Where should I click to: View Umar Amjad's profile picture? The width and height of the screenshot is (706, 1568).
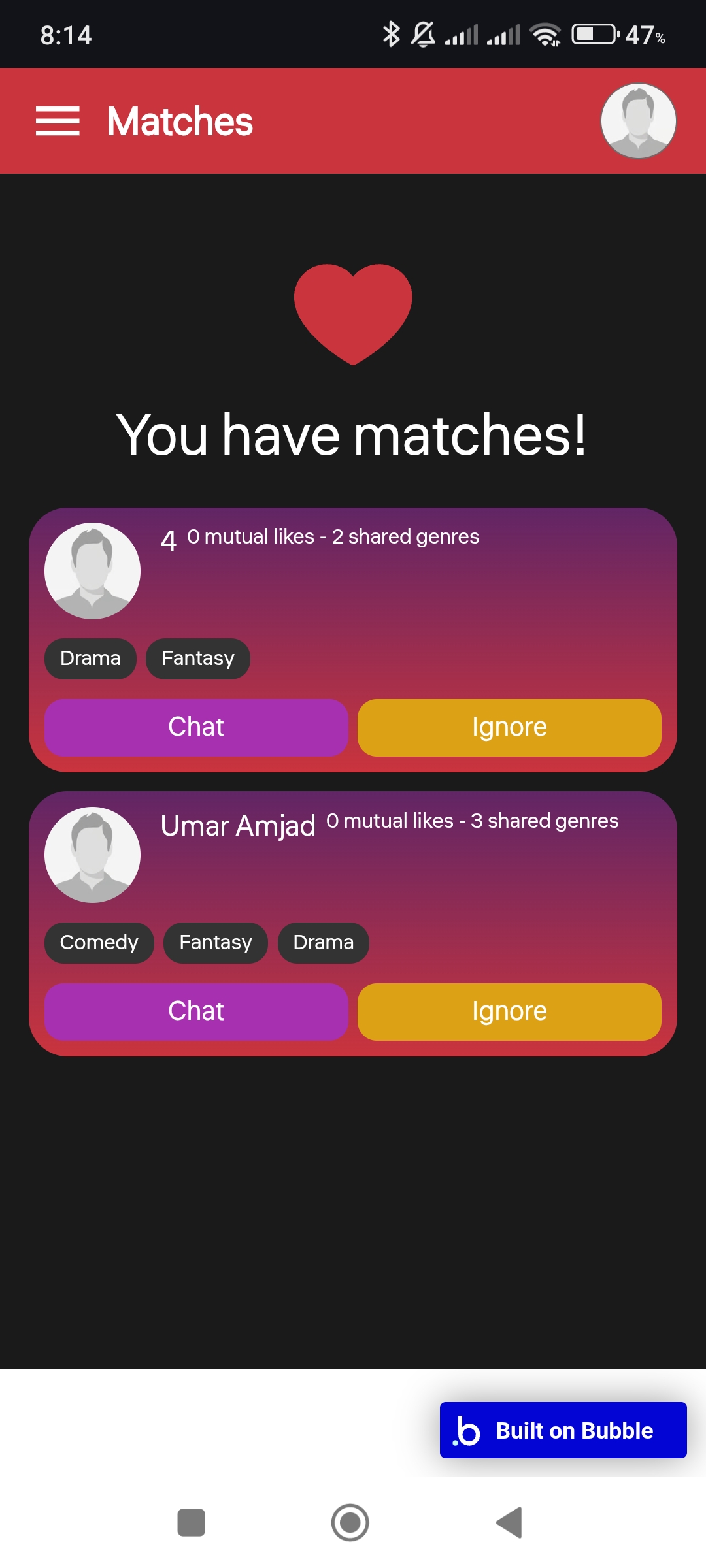pos(92,855)
